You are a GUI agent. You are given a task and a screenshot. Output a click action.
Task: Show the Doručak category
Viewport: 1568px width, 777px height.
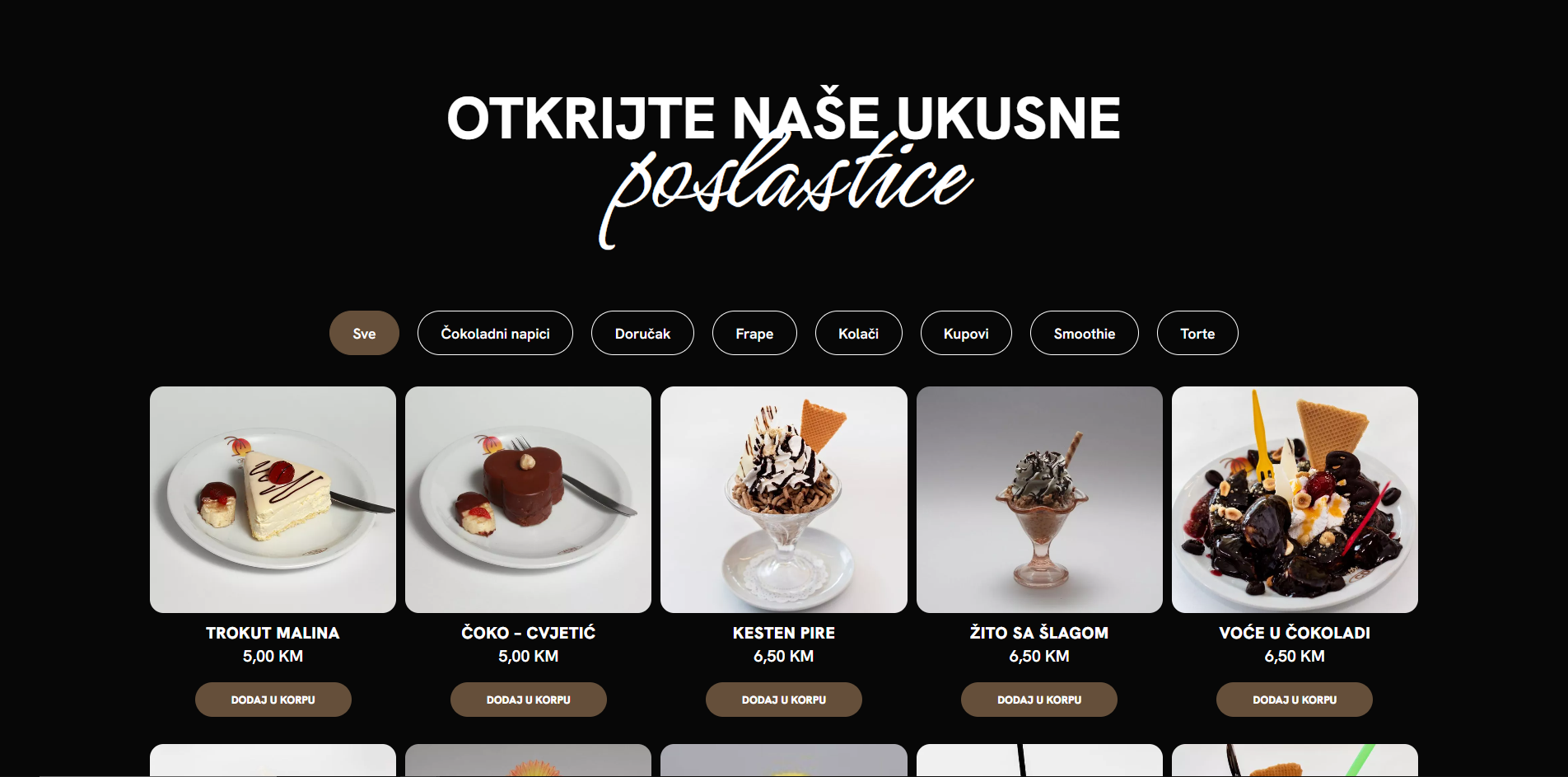click(x=642, y=333)
